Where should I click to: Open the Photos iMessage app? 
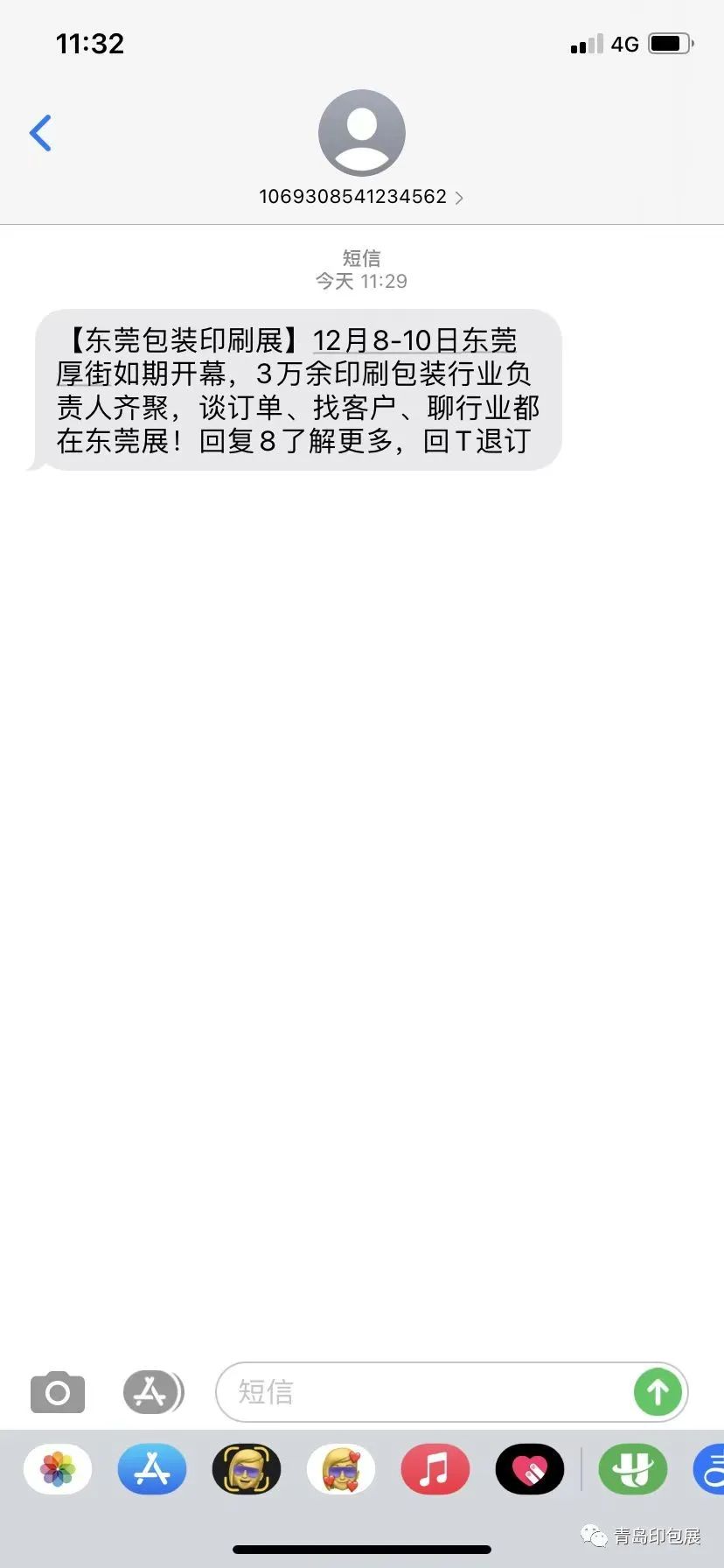tap(58, 1469)
